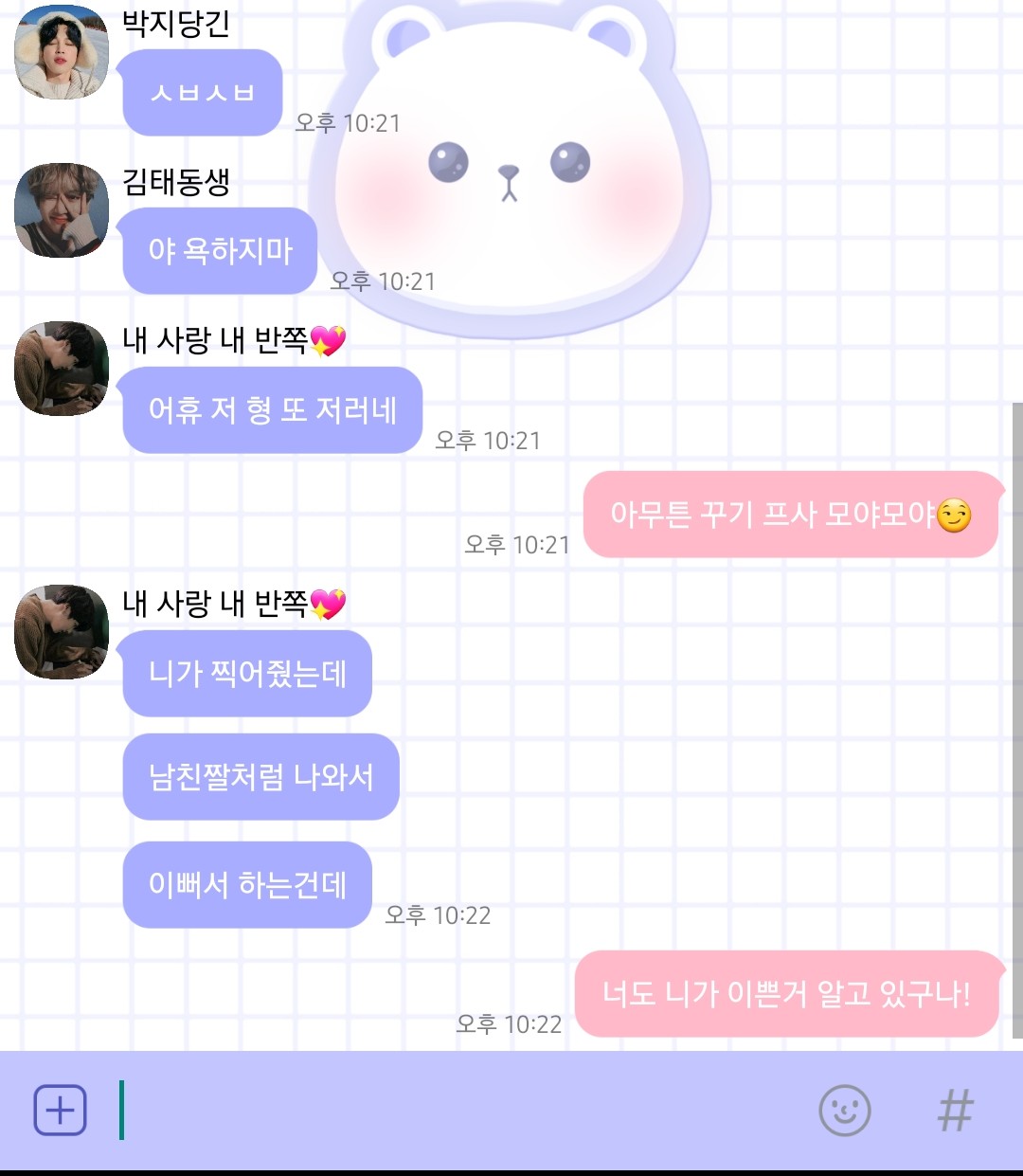Open profile photo beside 니가 찍어줬는데

tap(62, 632)
